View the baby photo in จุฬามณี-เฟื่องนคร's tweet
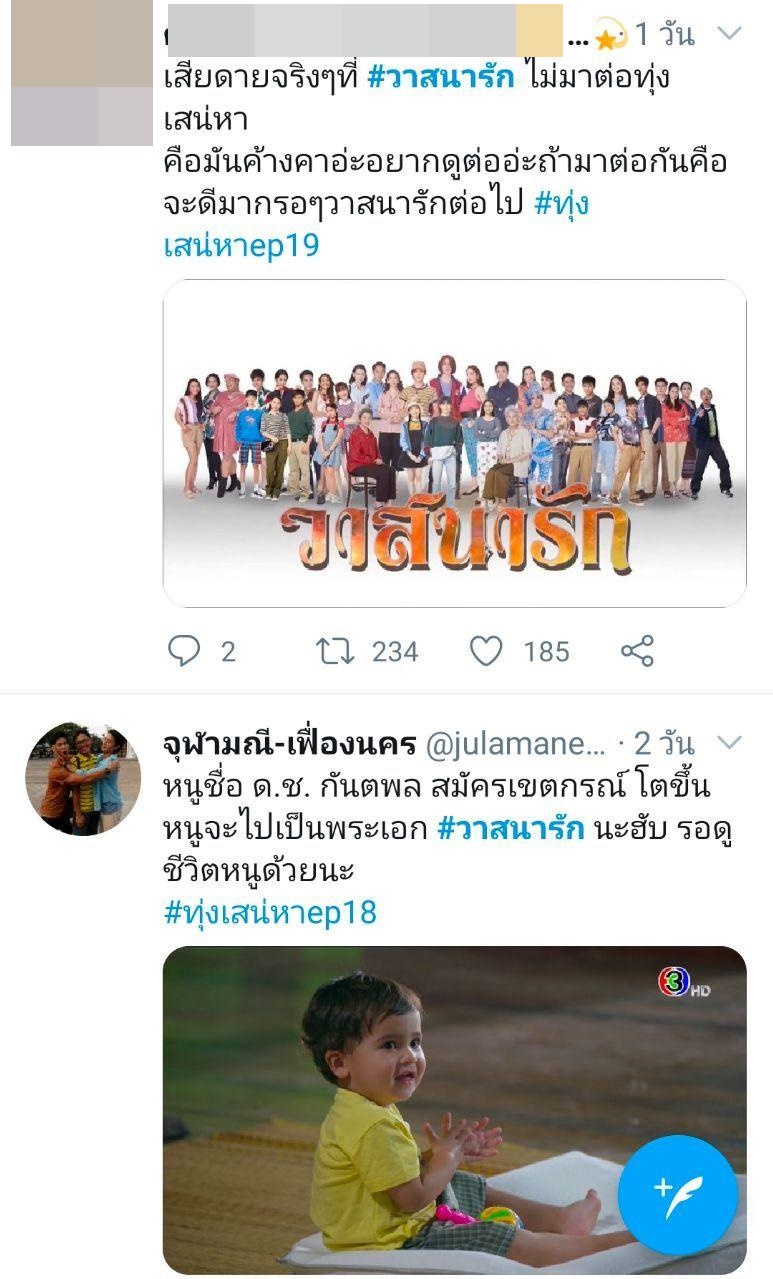This screenshot has height=1279, width=773. coord(400,1100)
